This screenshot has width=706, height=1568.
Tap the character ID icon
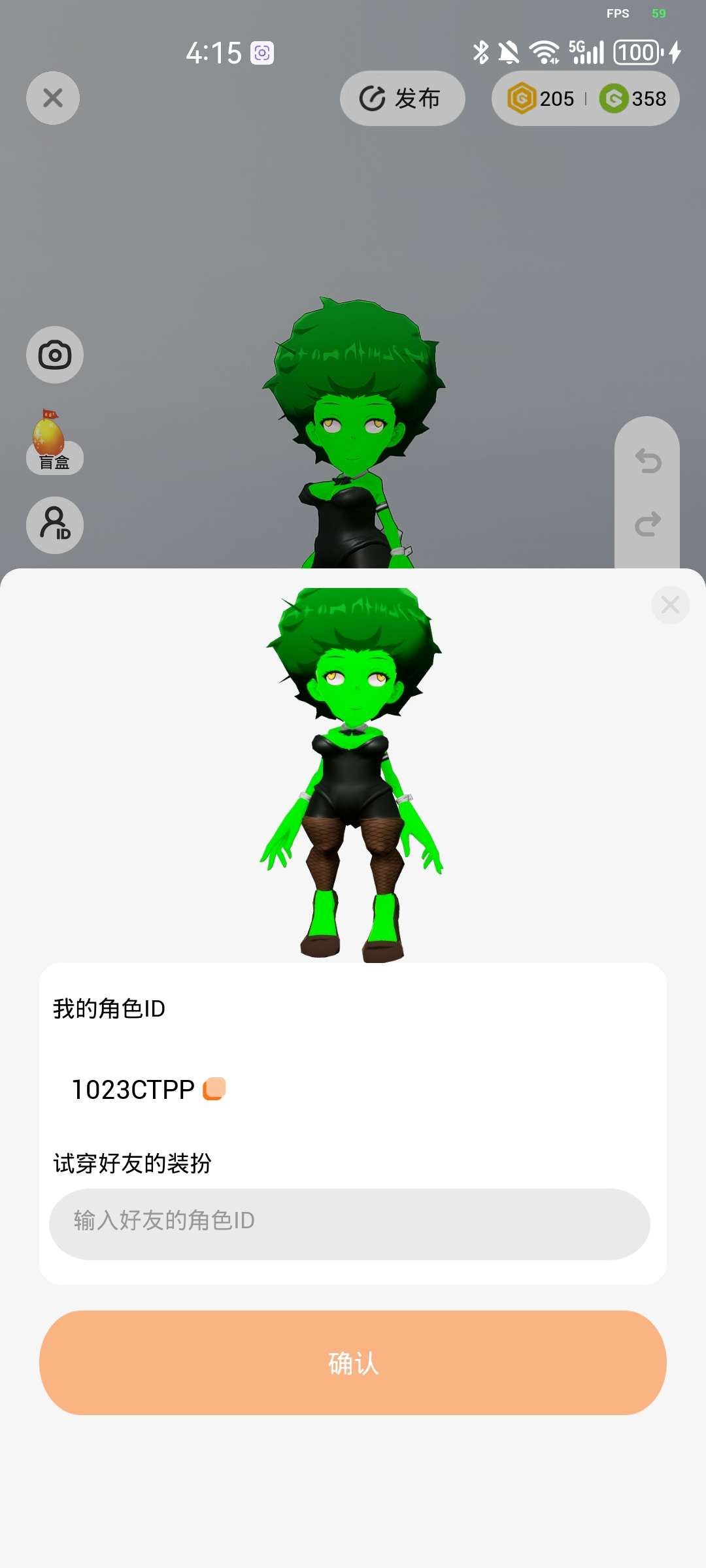click(x=55, y=525)
